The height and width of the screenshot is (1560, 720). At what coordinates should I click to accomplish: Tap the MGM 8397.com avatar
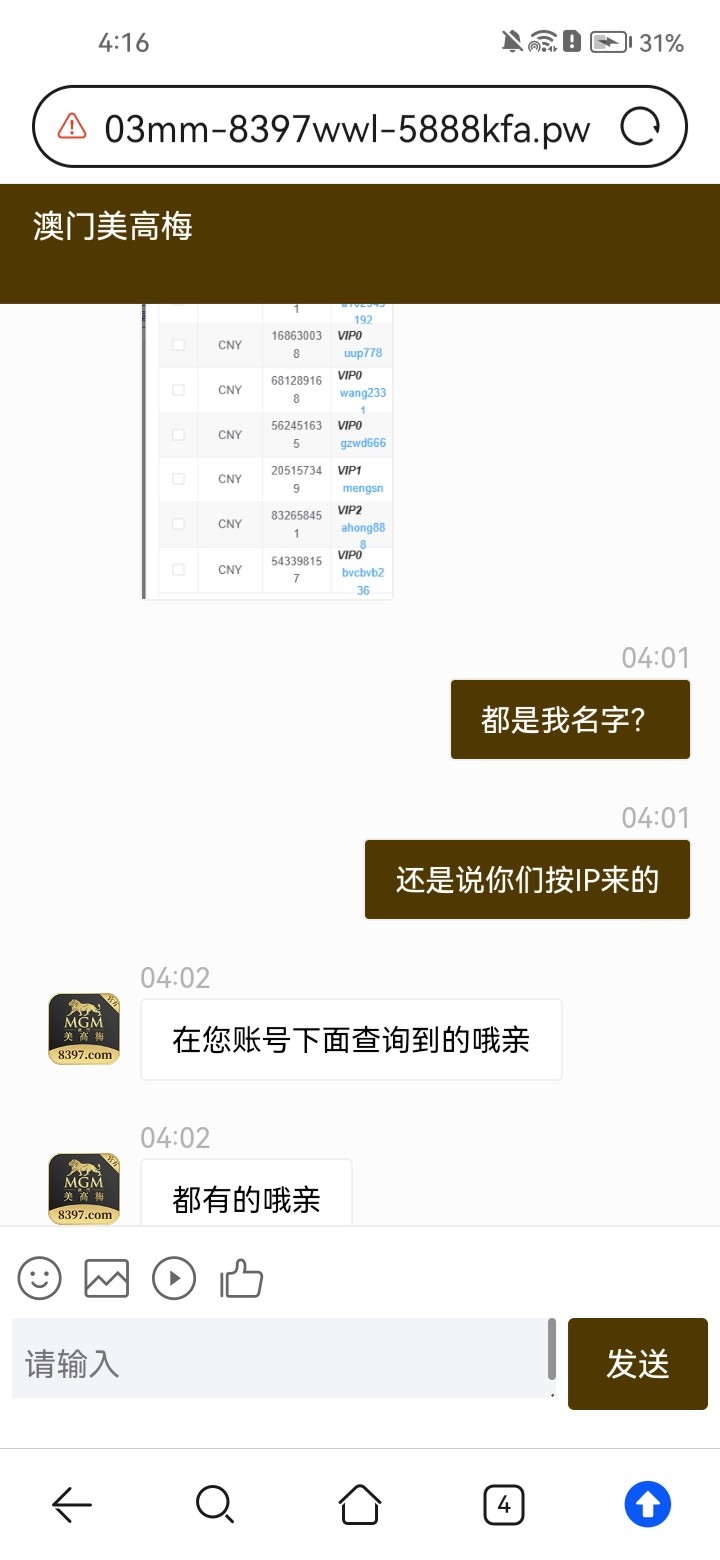pyautogui.click(x=83, y=1028)
